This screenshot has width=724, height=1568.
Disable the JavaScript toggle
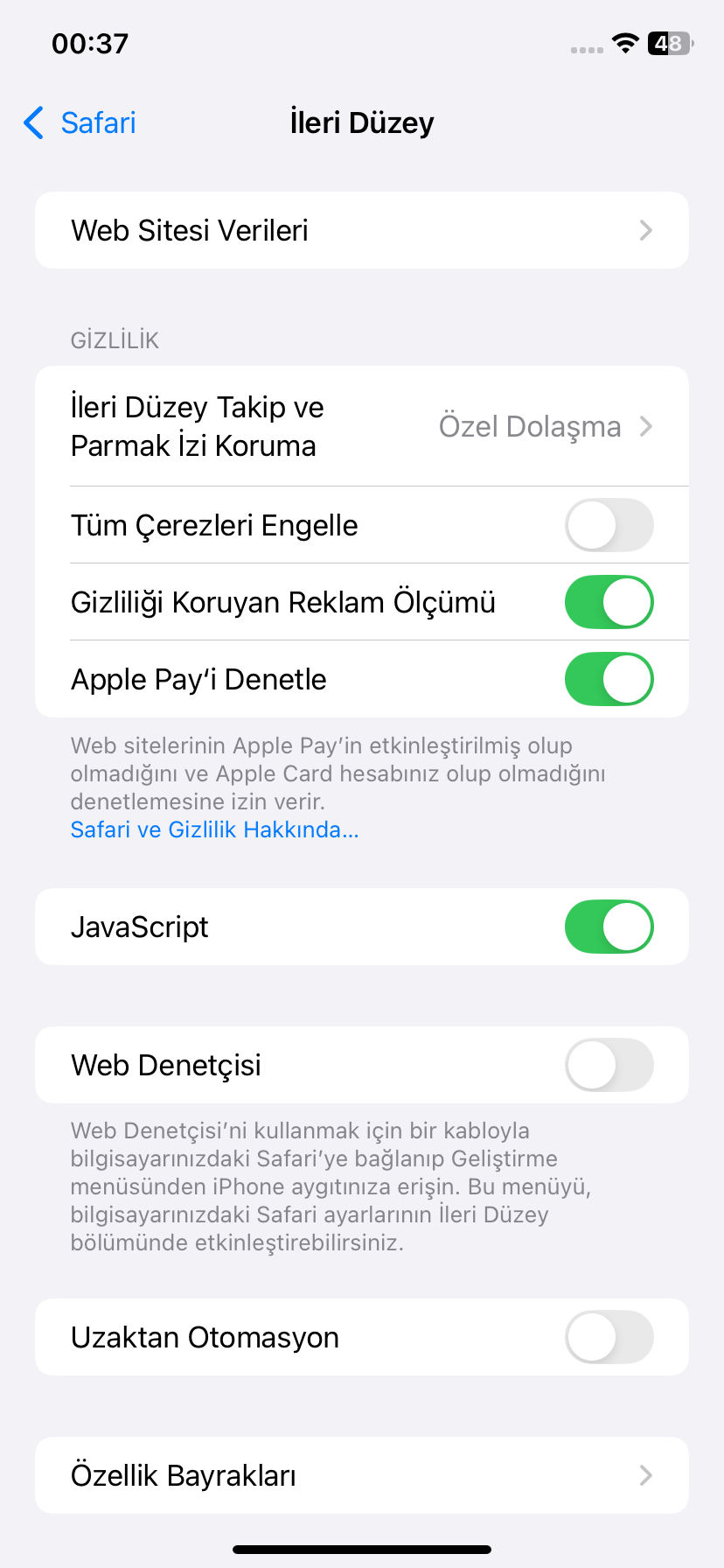609,927
